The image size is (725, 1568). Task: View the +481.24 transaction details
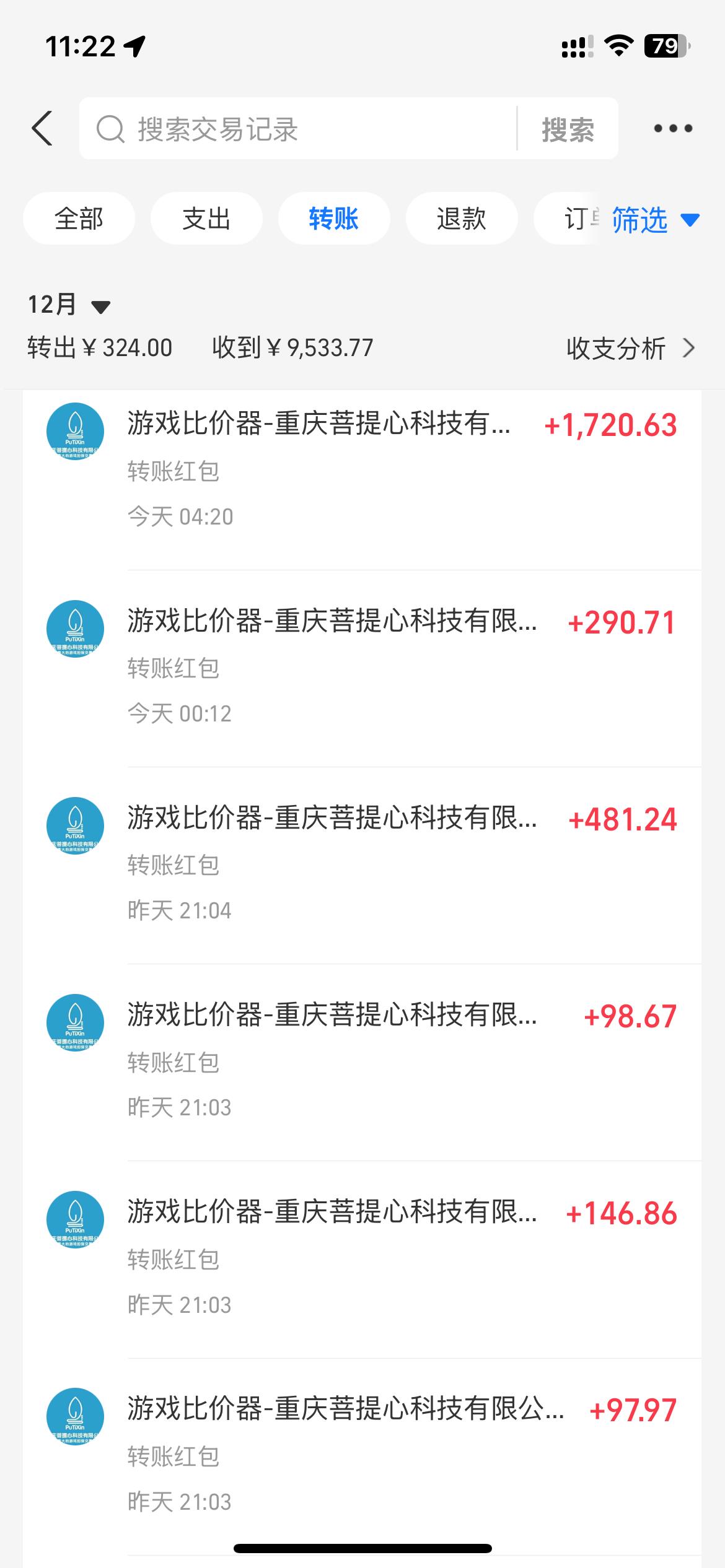pos(362,865)
